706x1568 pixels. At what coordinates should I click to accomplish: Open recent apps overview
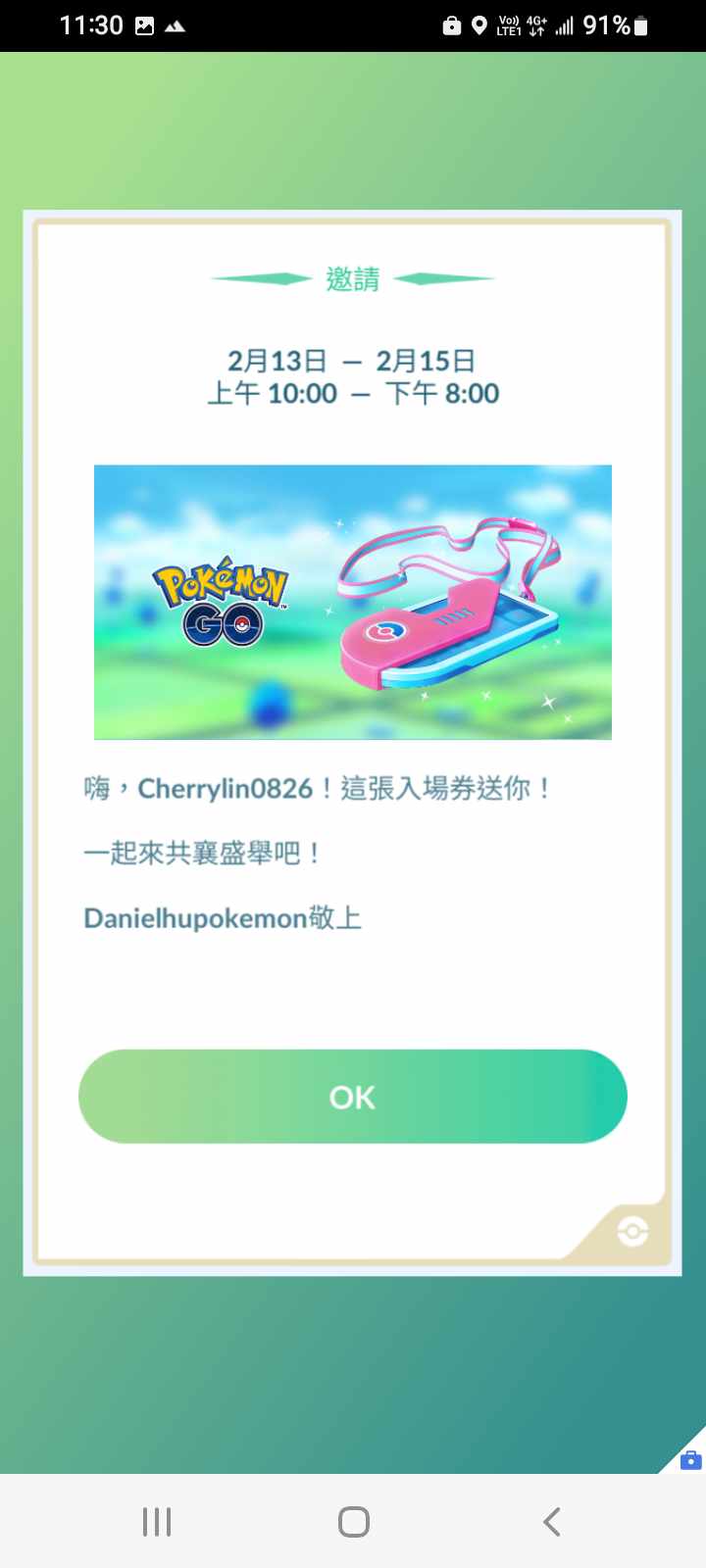157,1522
